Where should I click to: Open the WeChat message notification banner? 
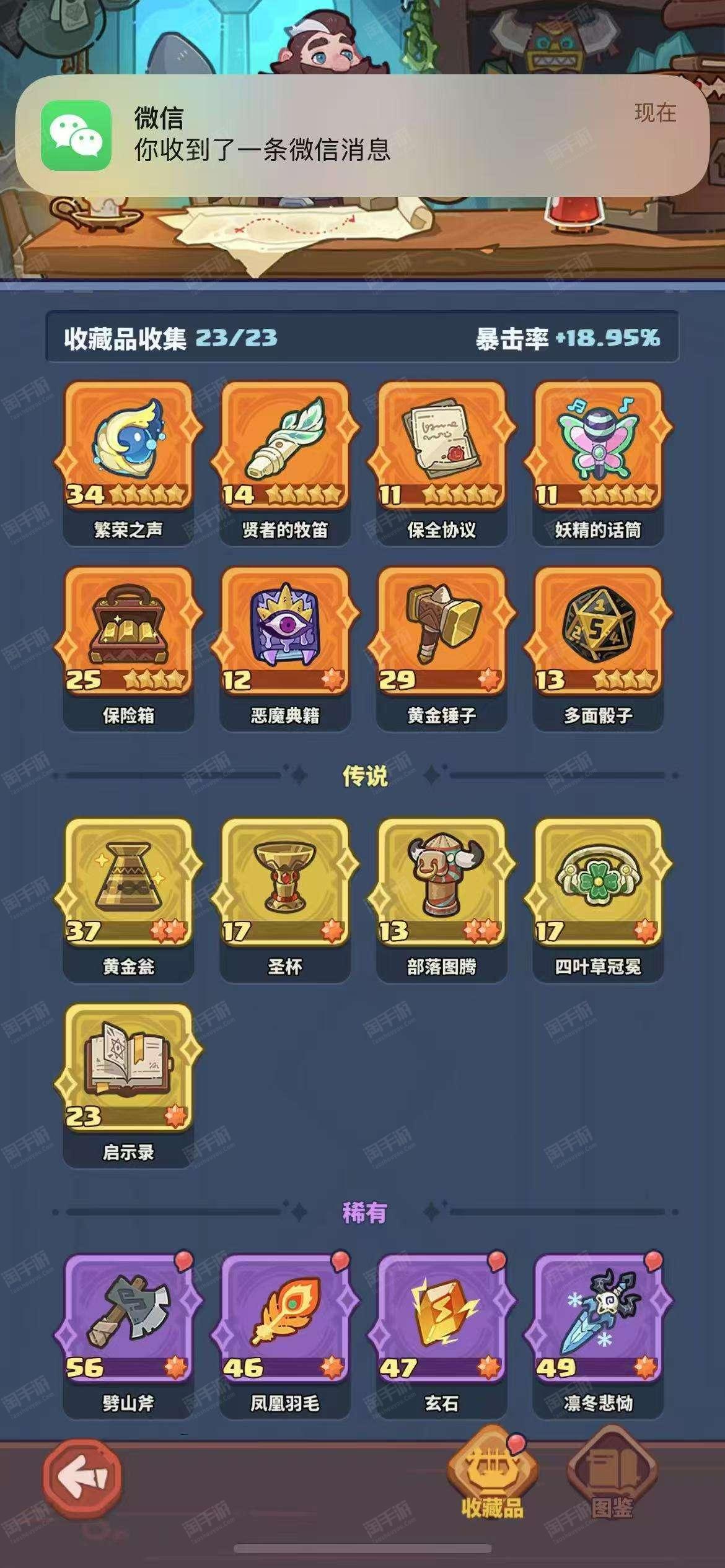point(362,135)
